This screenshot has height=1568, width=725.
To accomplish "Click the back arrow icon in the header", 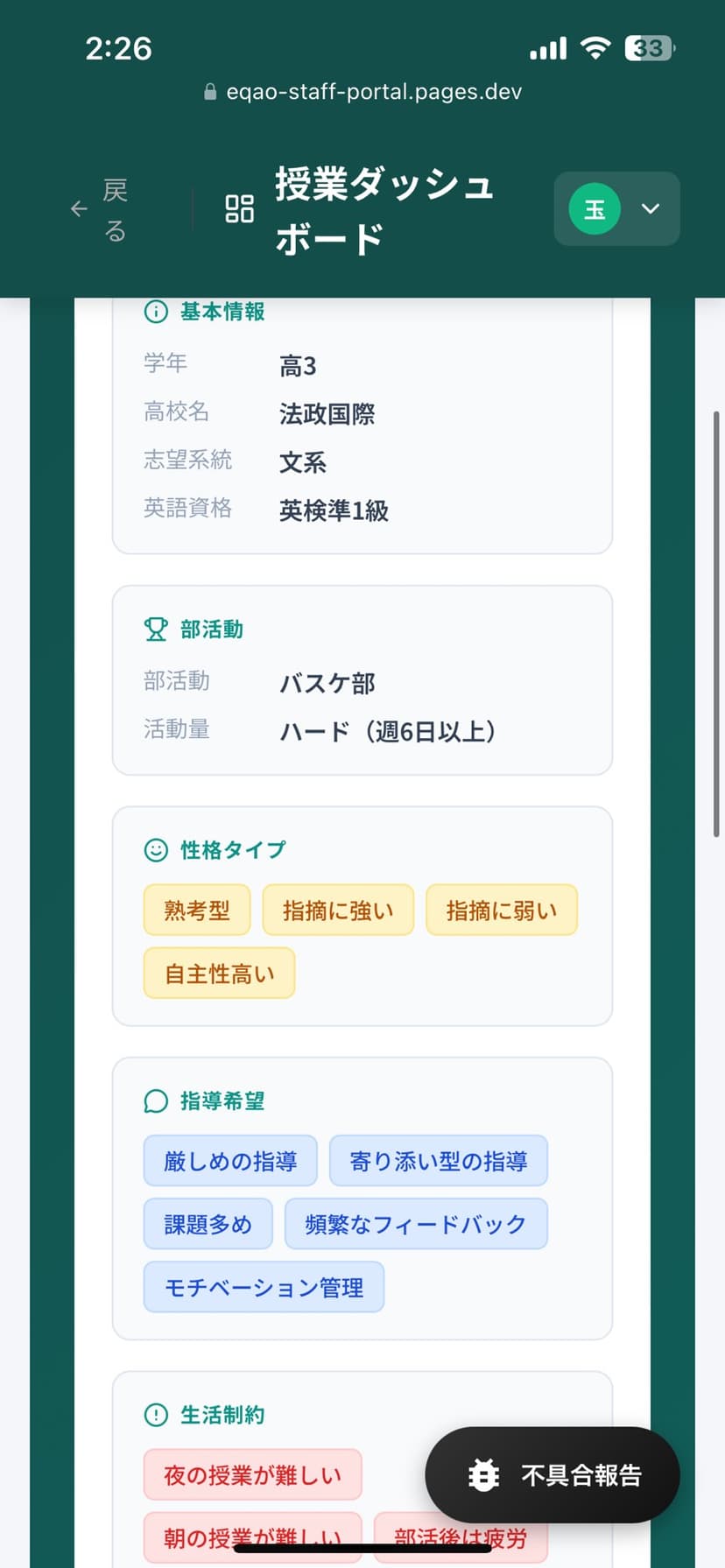I will (x=79, y=209).
